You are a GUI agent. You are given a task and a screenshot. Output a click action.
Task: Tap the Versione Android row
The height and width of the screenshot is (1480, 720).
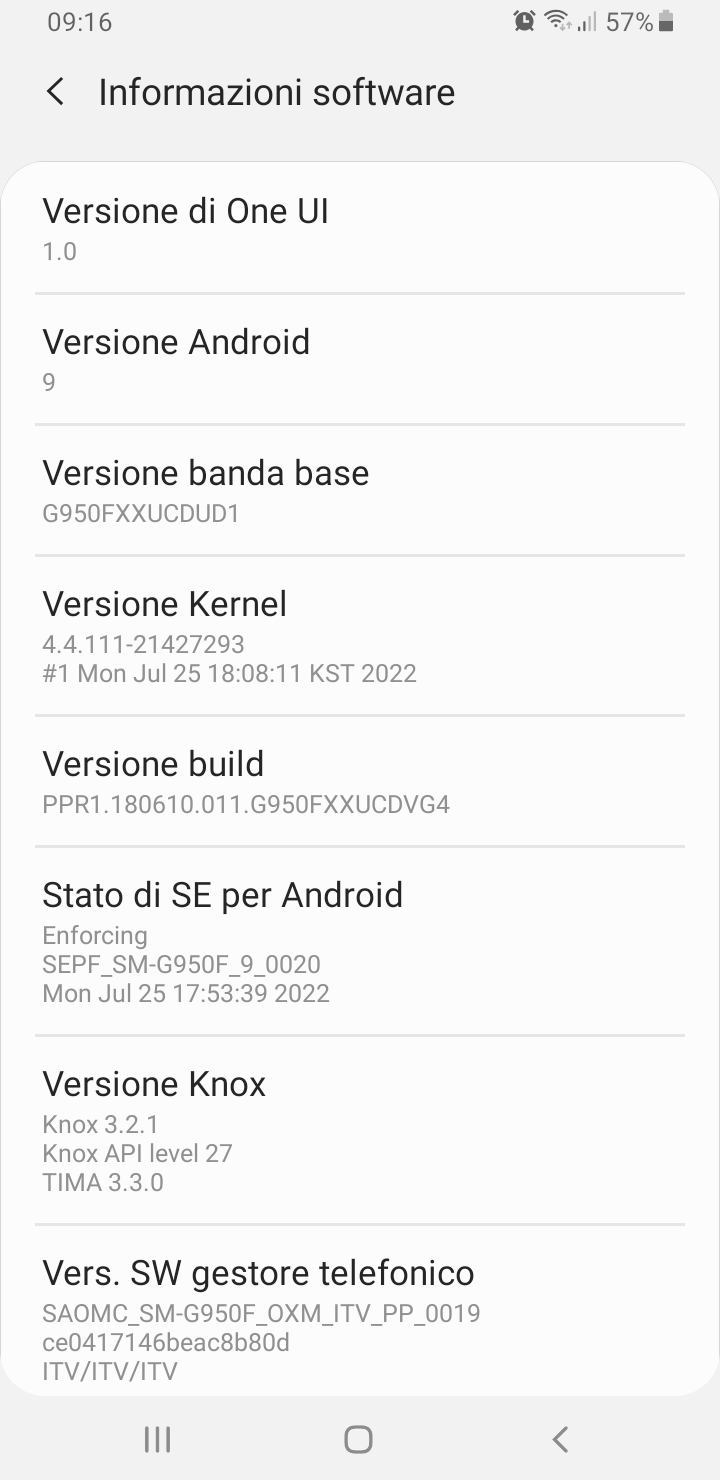click(x=360, y=360)
